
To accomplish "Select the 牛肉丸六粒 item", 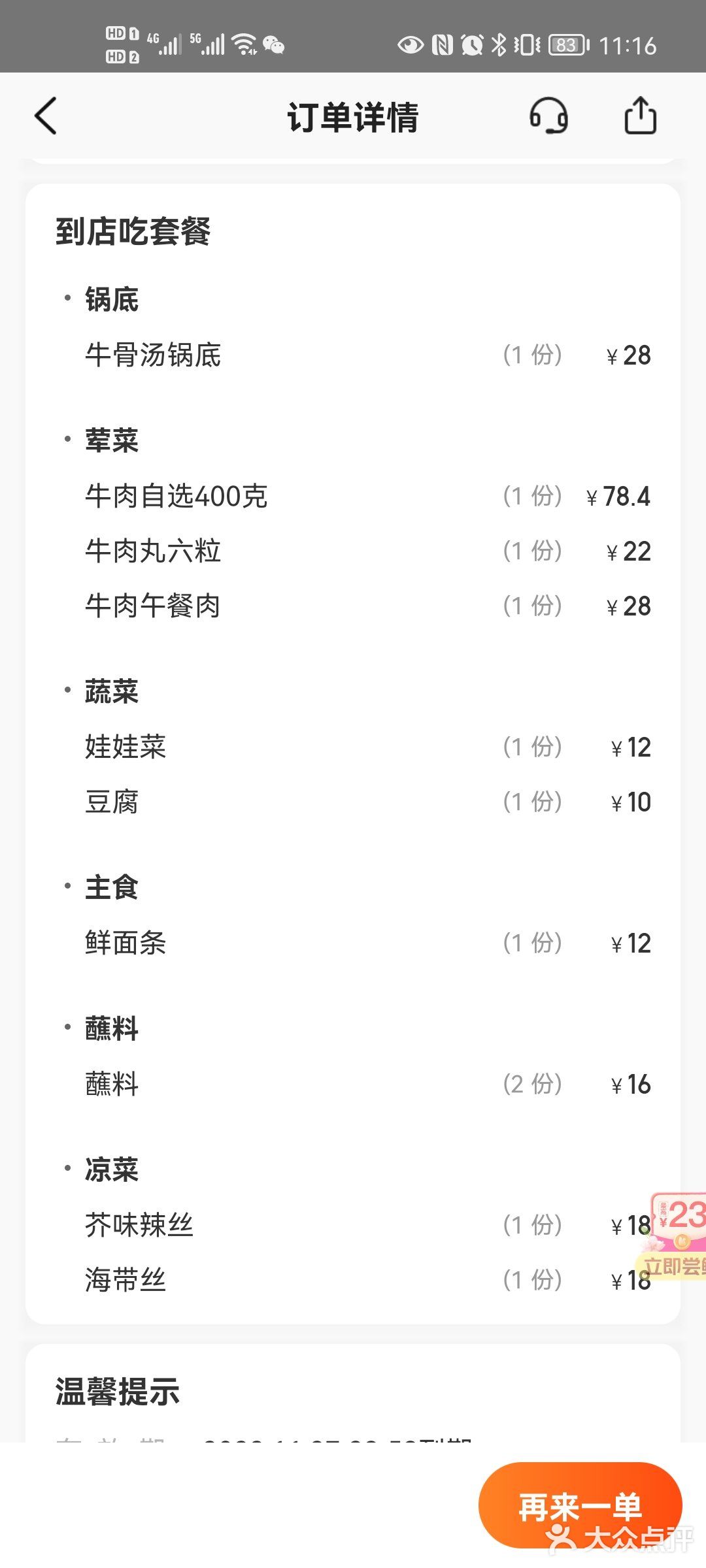I will [x=155, y=551].
